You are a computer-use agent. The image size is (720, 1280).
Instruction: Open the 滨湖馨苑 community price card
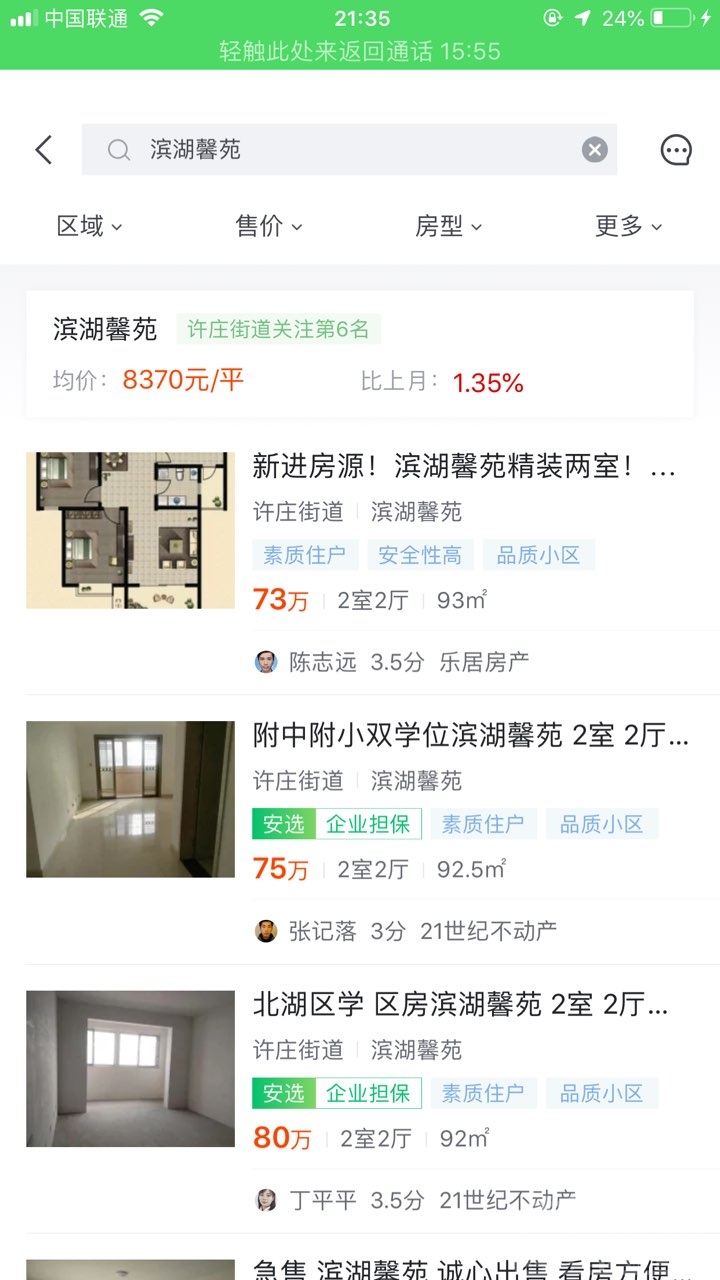tap(360, 354)
